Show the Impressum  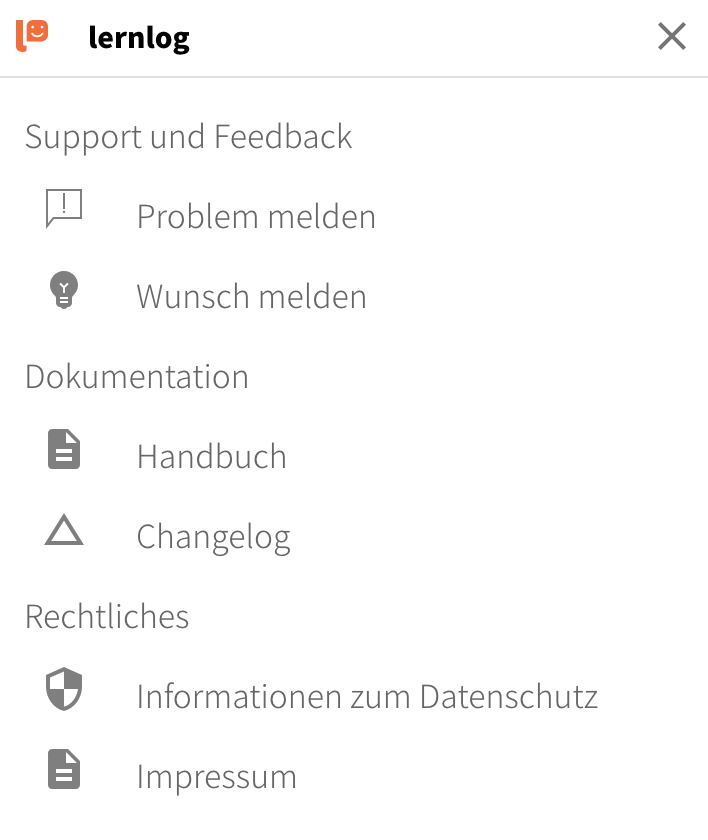point(216,776)
